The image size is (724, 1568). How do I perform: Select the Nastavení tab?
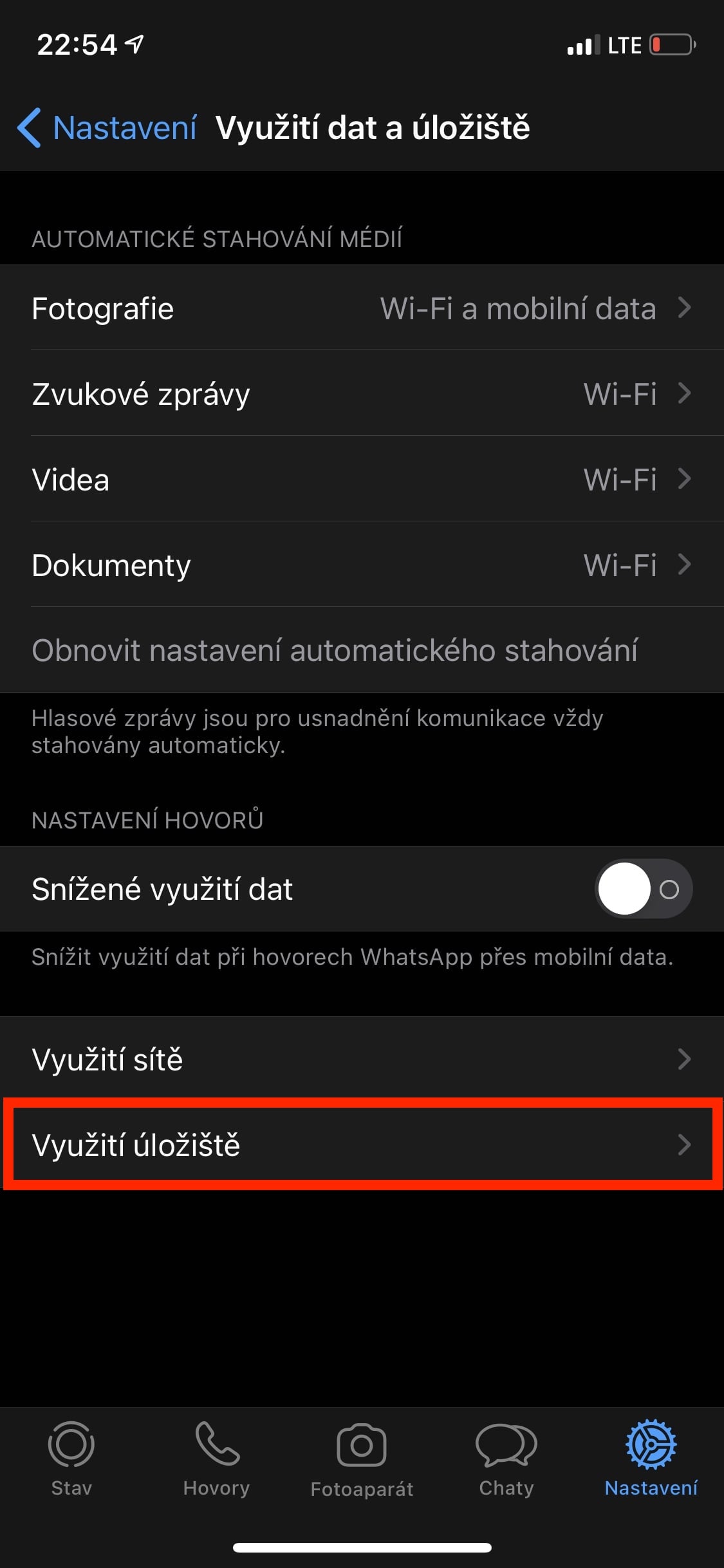(651, 1460)
